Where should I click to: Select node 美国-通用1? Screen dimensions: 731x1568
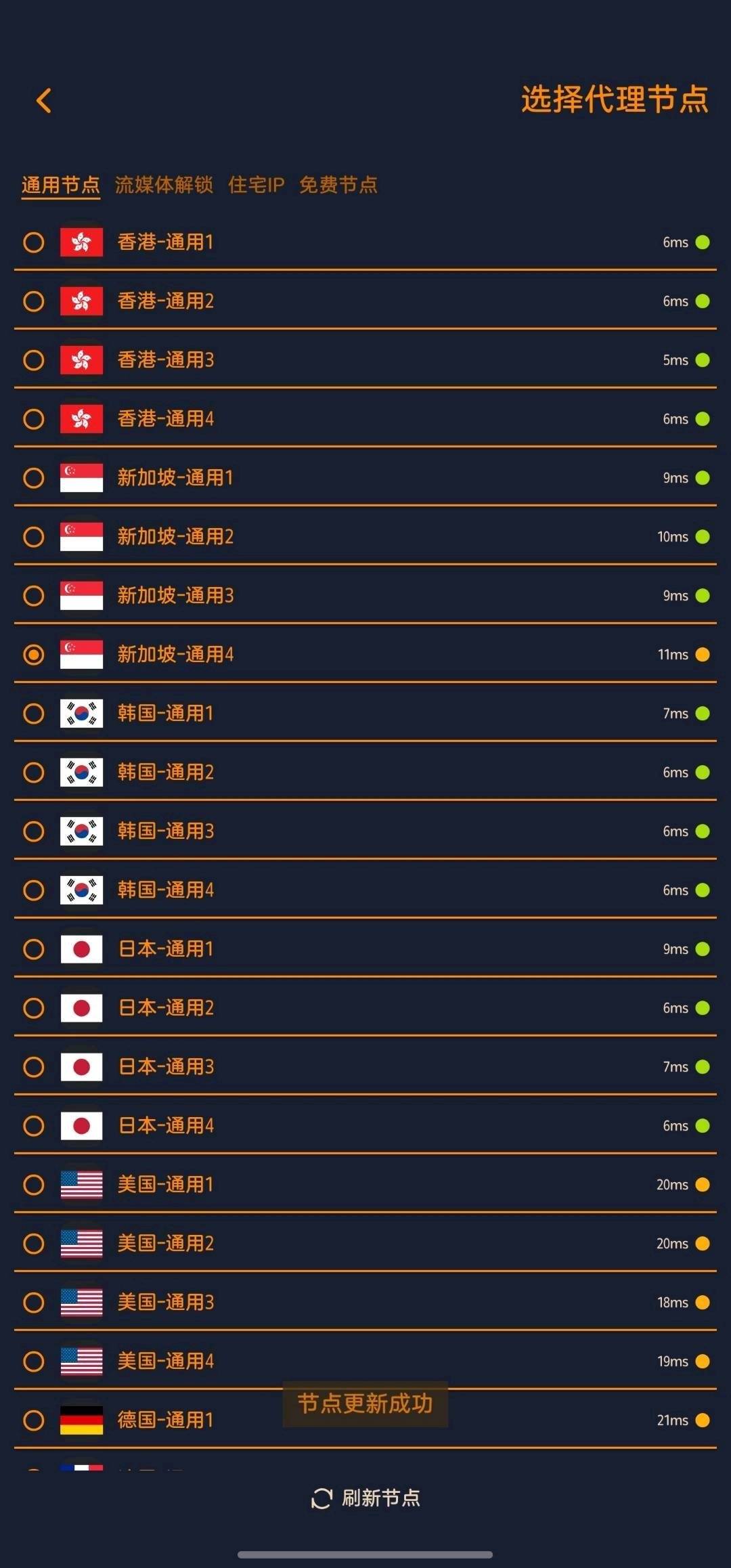[x=166, y=1185]
